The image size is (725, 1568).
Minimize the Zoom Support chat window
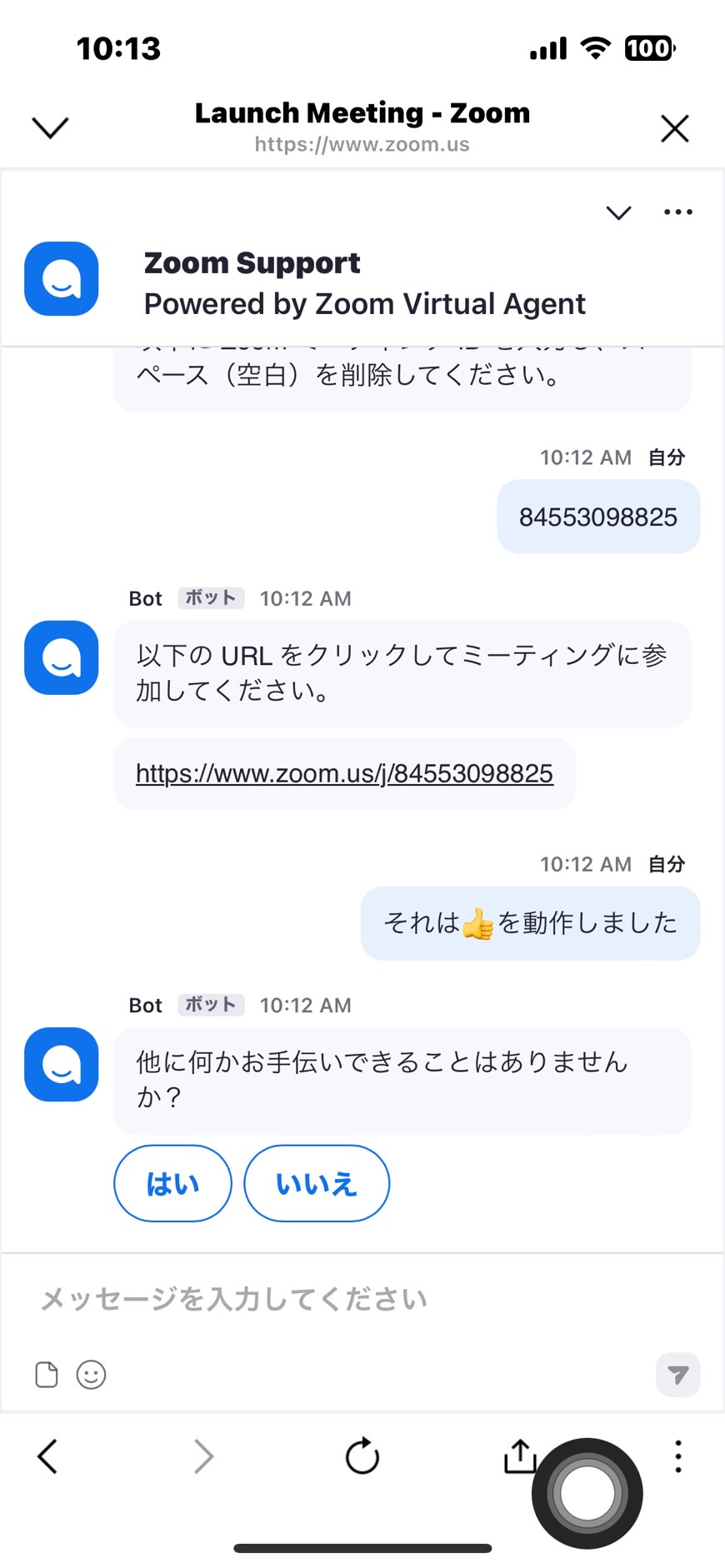pyautogui.click(x=618, y=212)
